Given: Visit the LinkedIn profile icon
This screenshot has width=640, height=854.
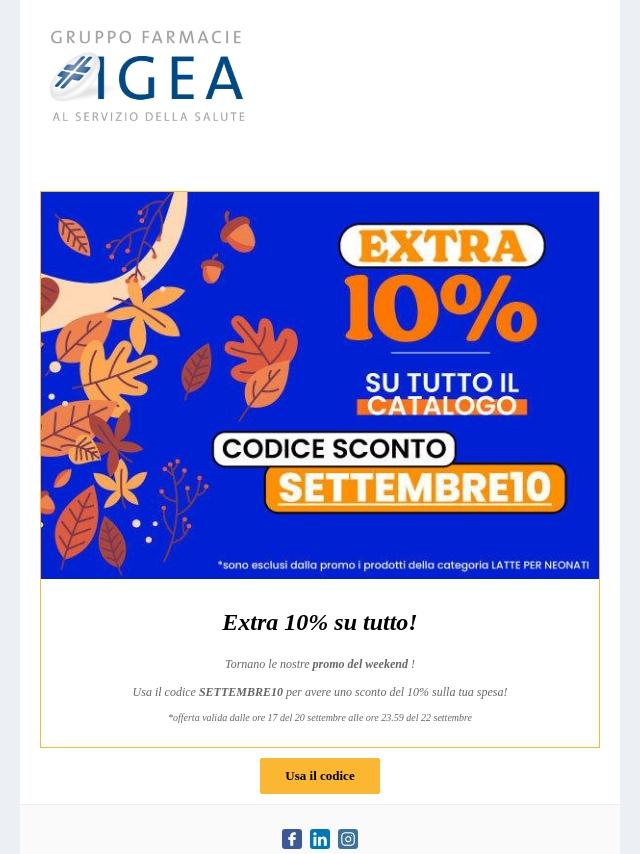Looking at the screenshot, I should tap(320, 839).
